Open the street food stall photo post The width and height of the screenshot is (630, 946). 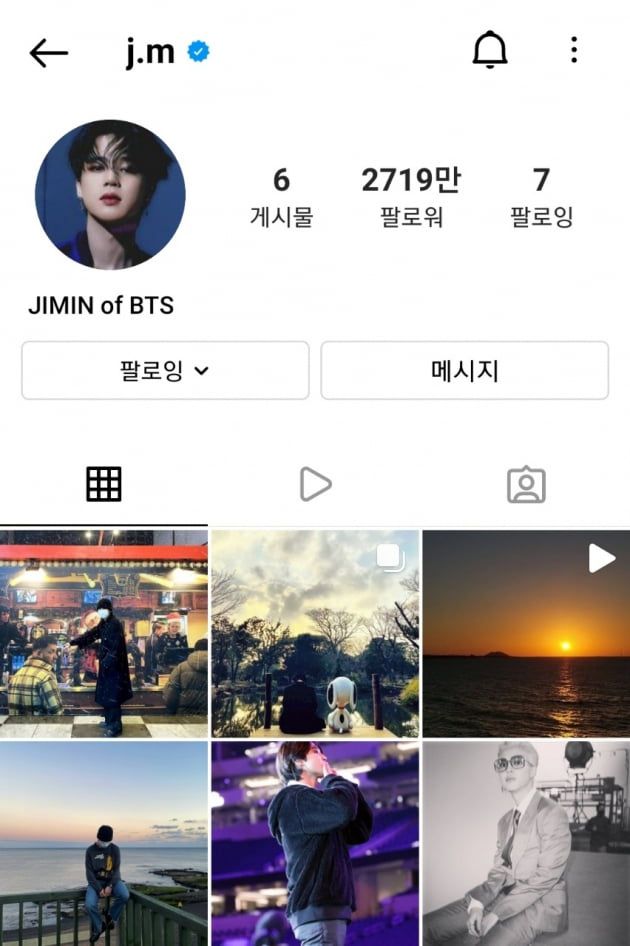tap(104, 634)
